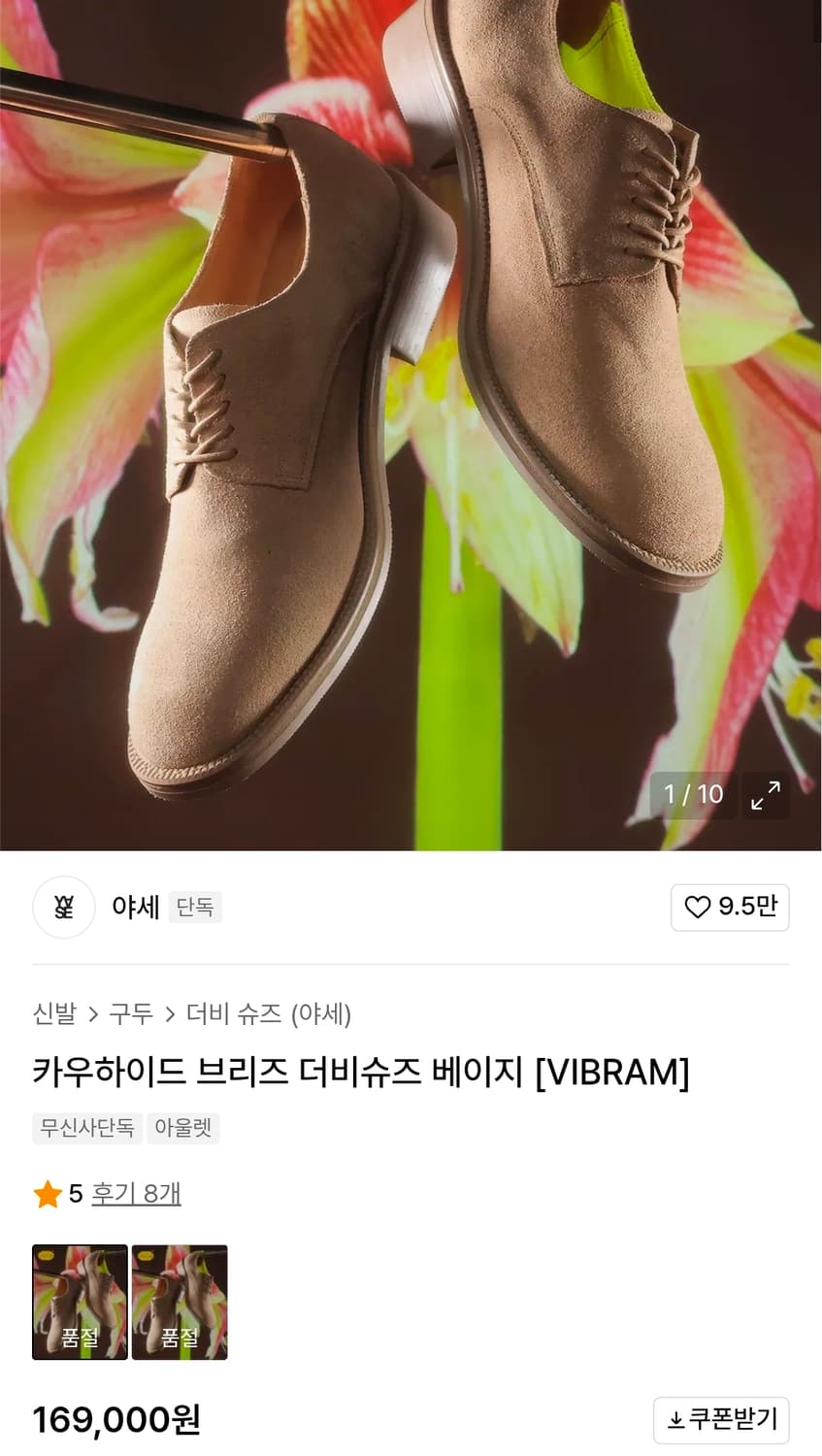
Task: Open the fullscreen image expand icon
Action: (x=767, y=794)
